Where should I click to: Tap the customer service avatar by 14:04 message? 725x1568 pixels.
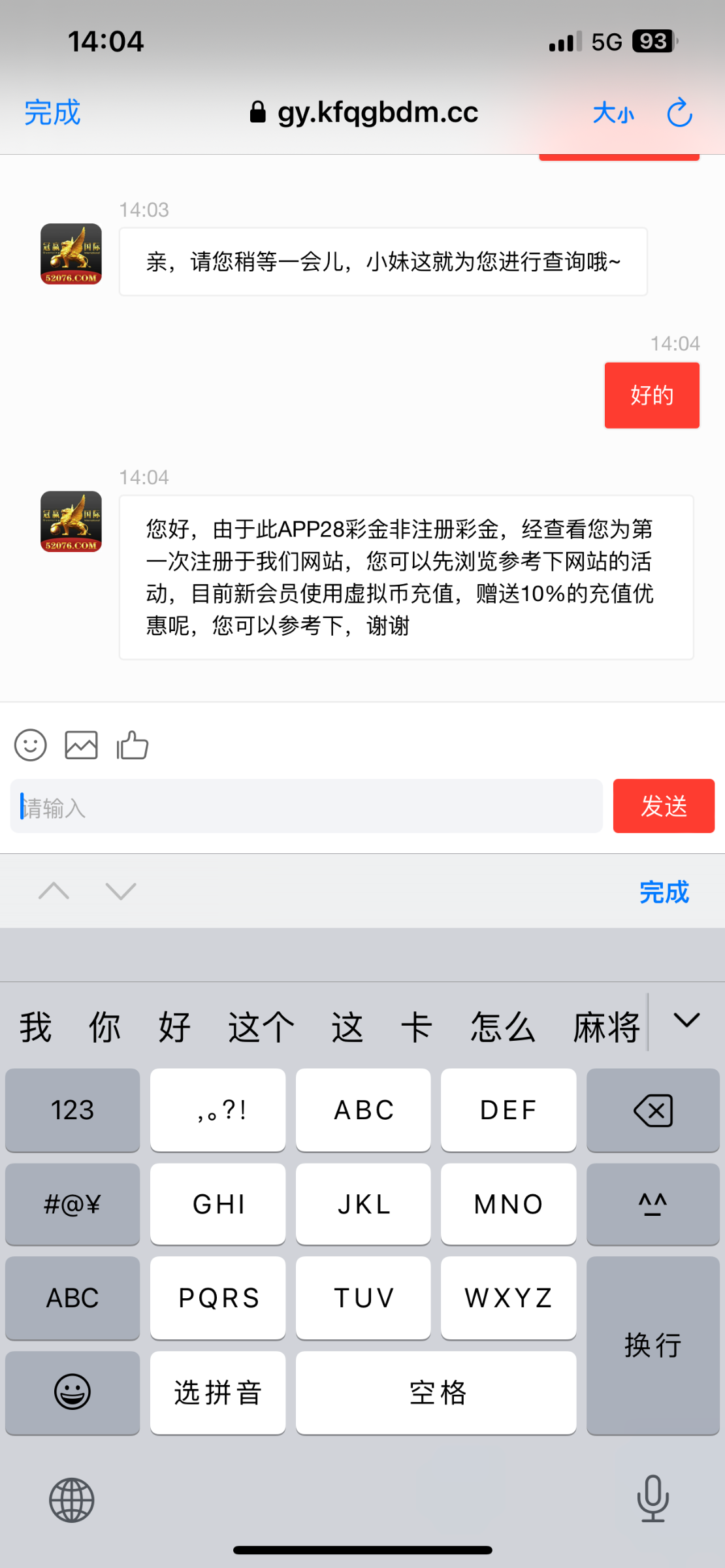click(x=71, y=522)
